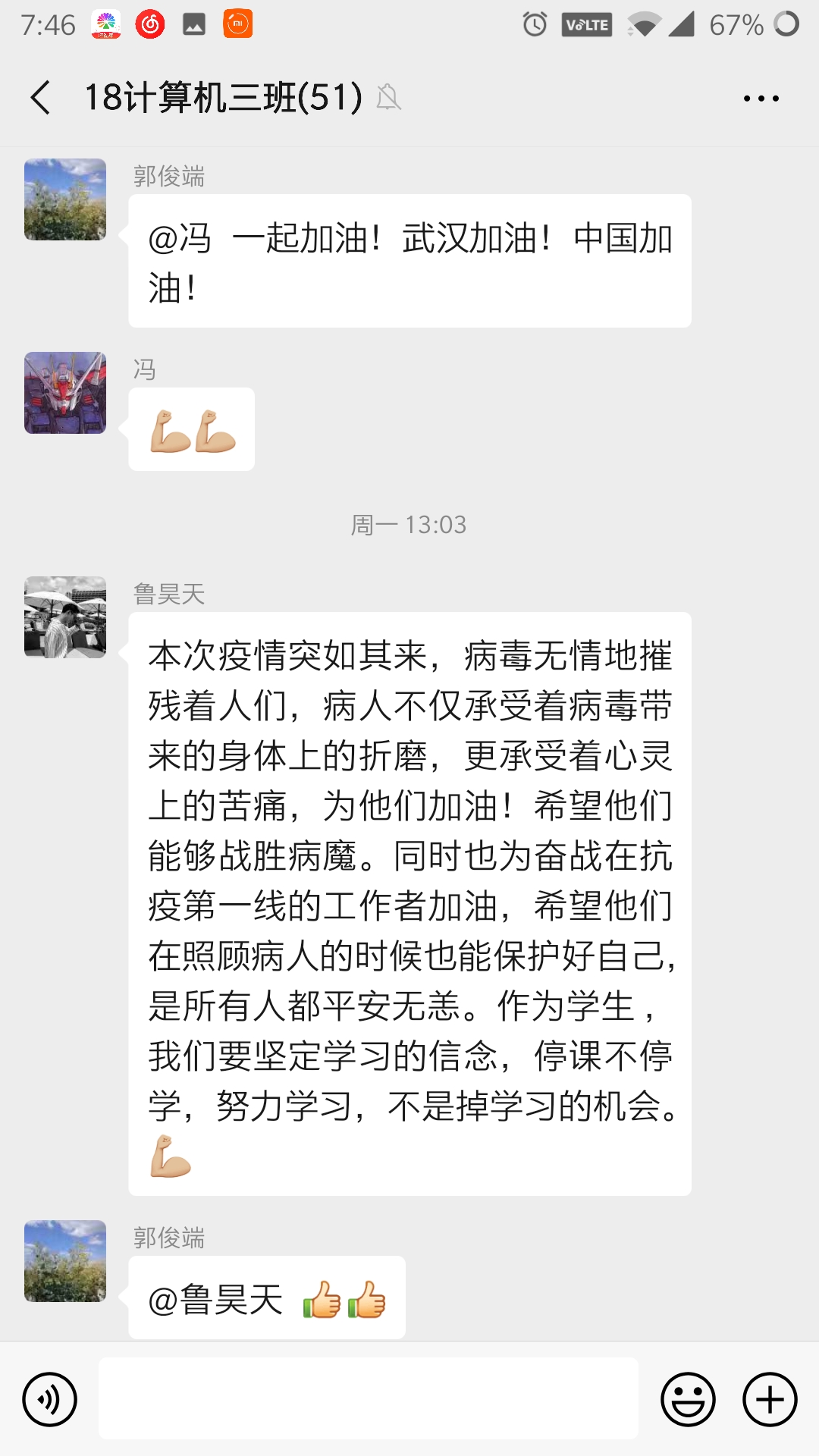Tap the message text field
Screen dimensions: 819x1456
coord(368,1398)
